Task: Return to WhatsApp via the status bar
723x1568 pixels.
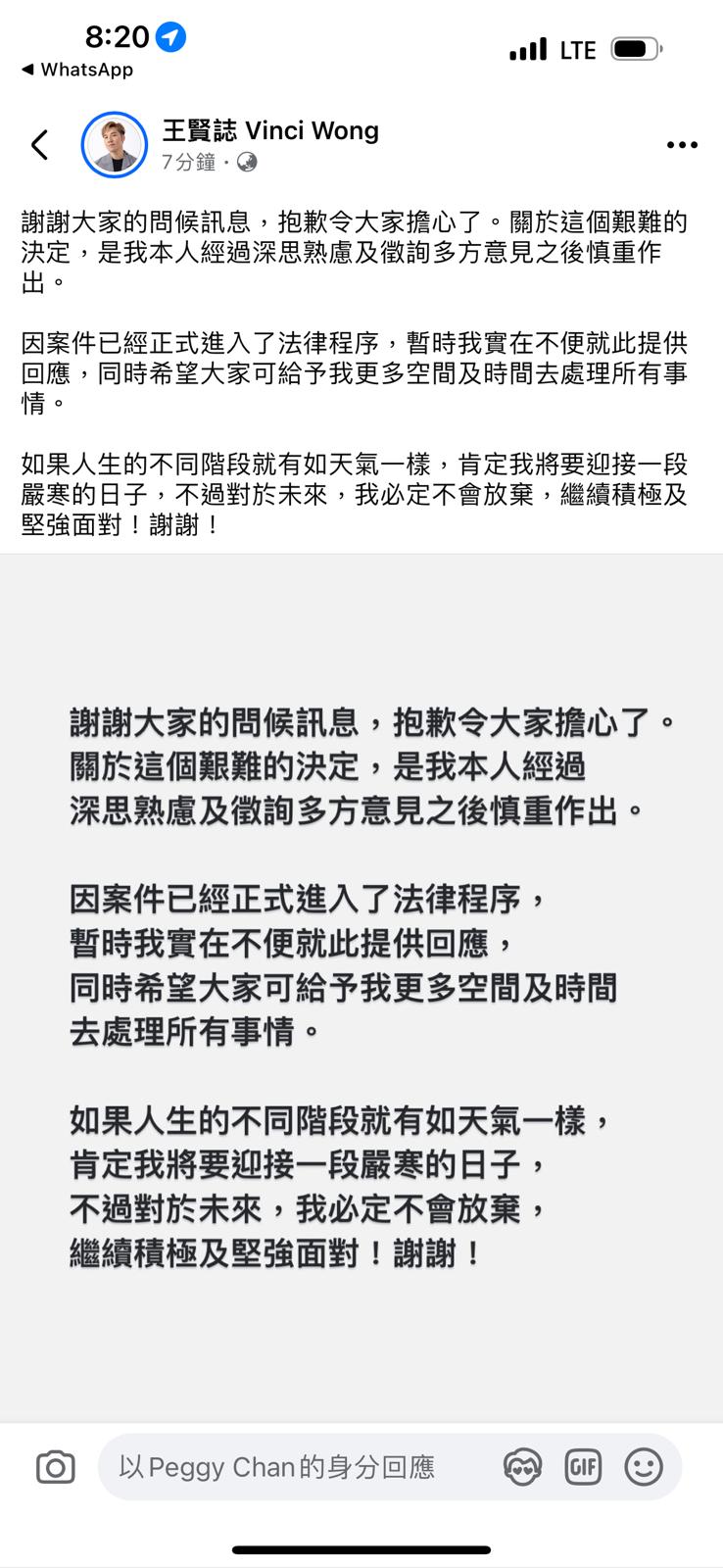Action: 76,70
